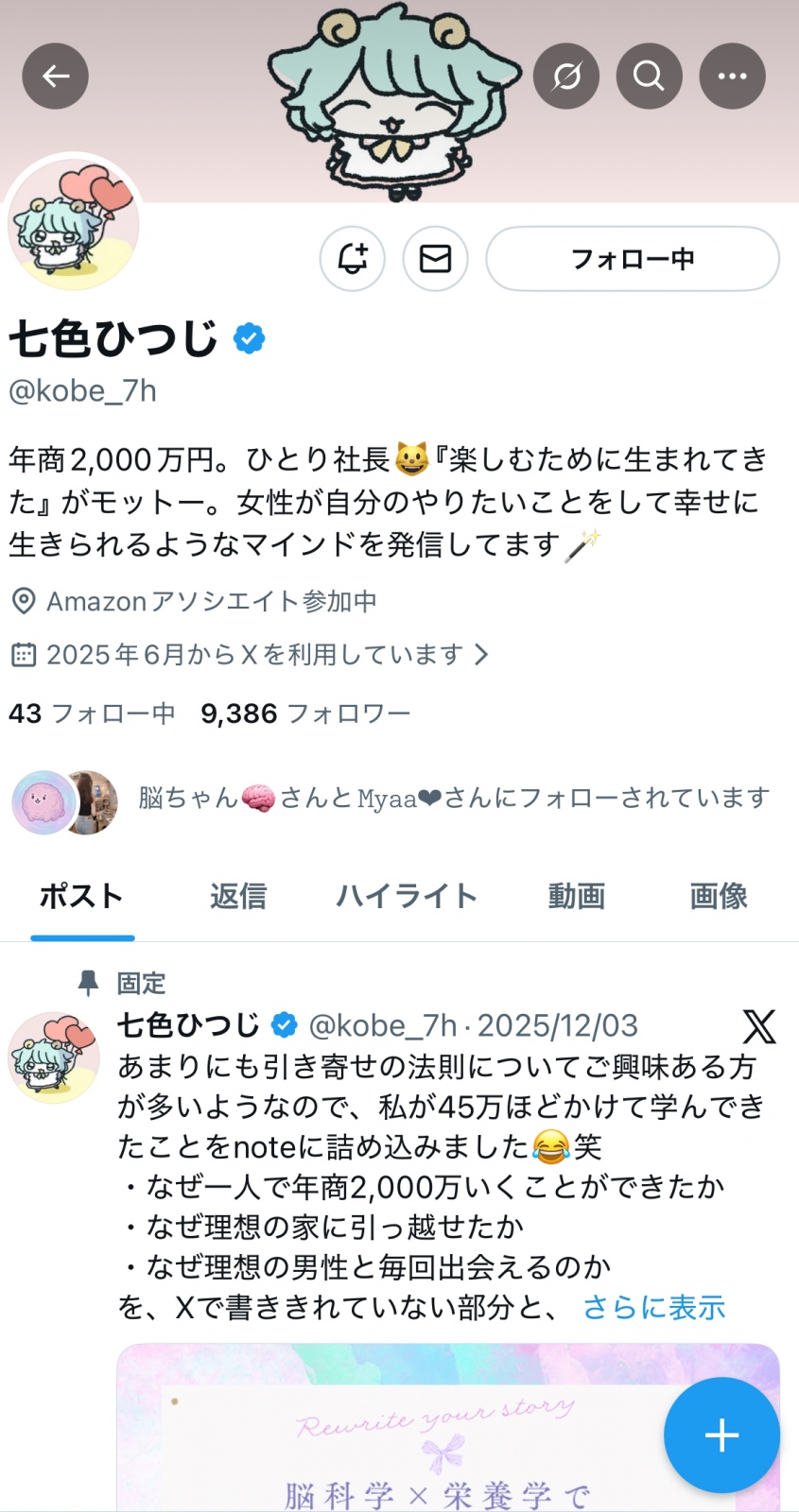Send a direct message via envelope icon

coord(435,258)
